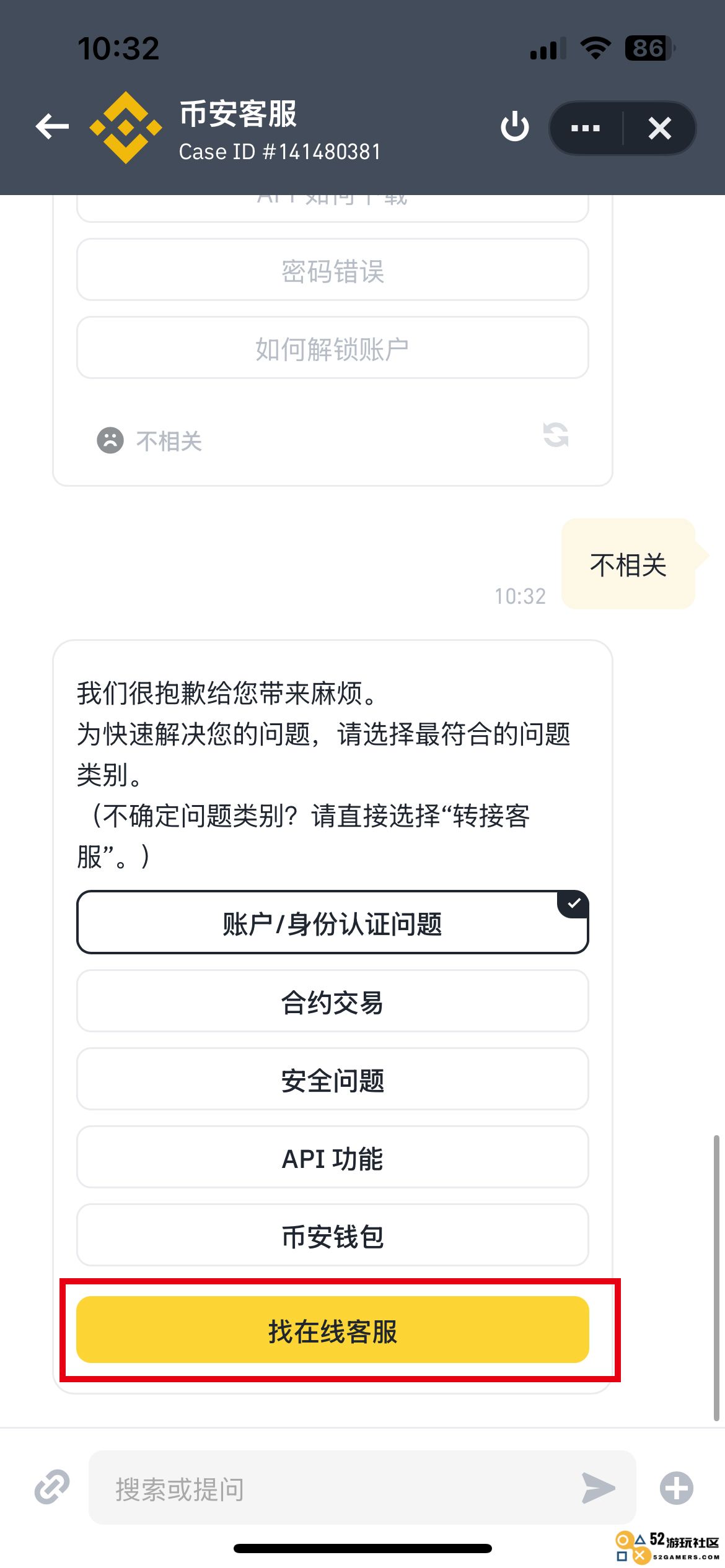Go back using the arrow icon
Image resolution: width=725 pixels, height=1568 pixels.
(x=52, y=127)
